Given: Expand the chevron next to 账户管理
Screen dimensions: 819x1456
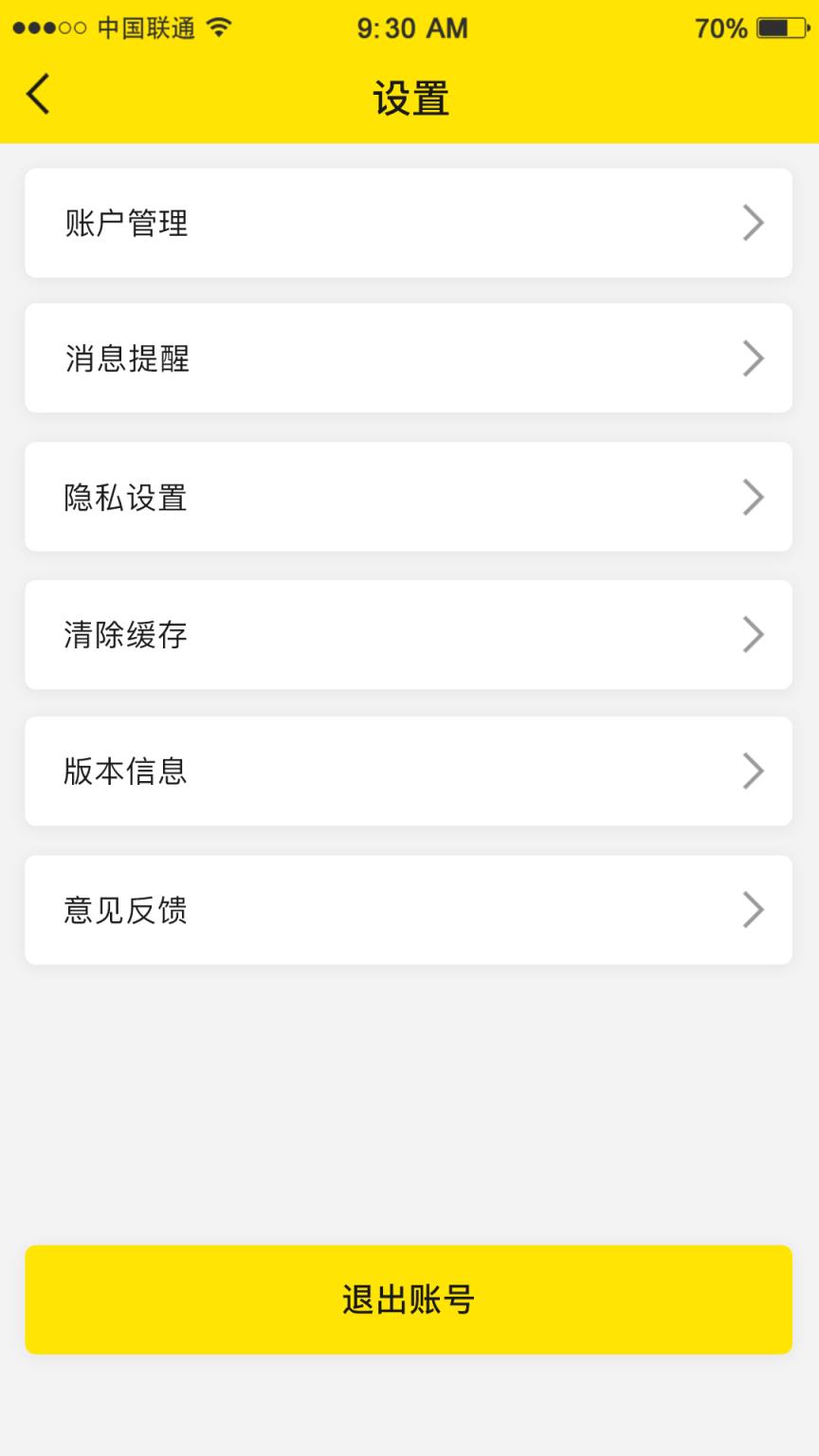Looking at the screenshot, I should pyautogui.click(x=754, y=222).
